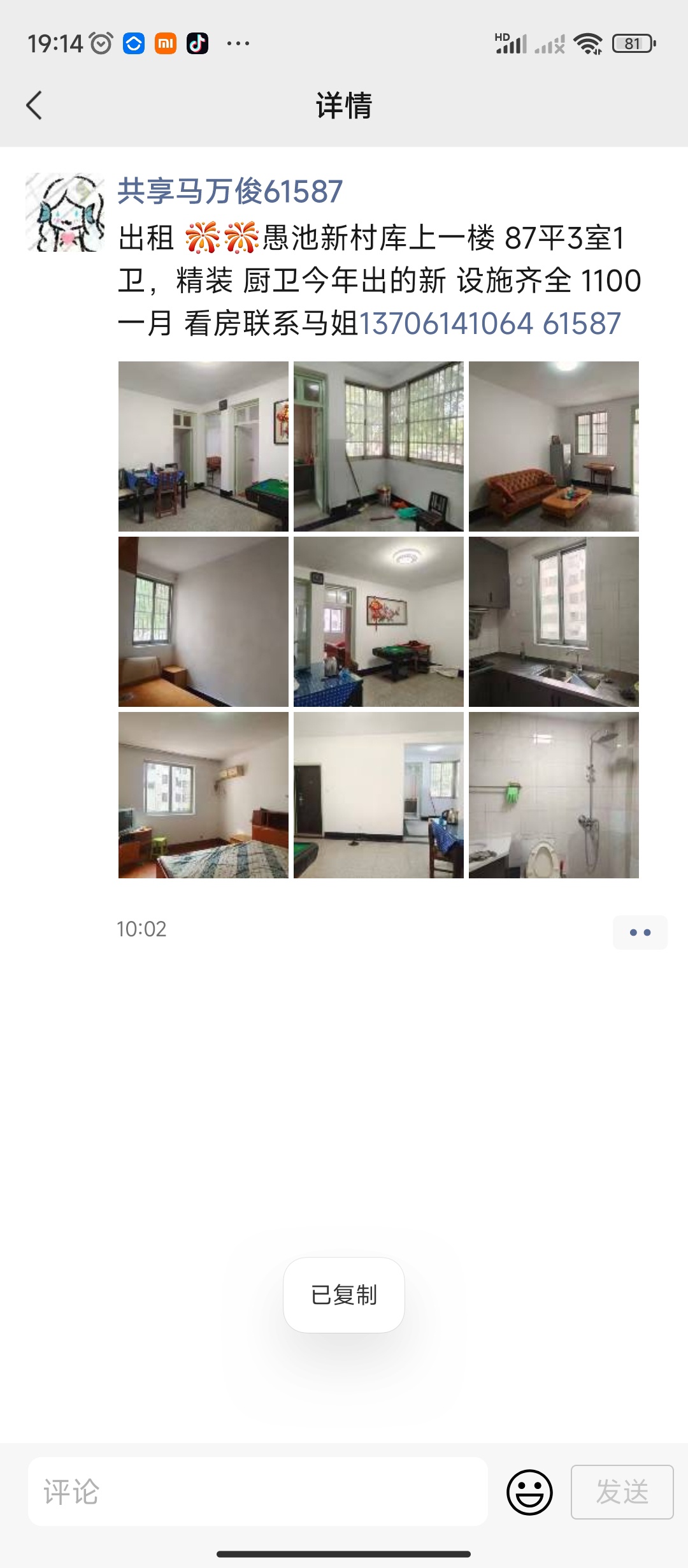Tap the phone number 13706141064

[446, 323]
